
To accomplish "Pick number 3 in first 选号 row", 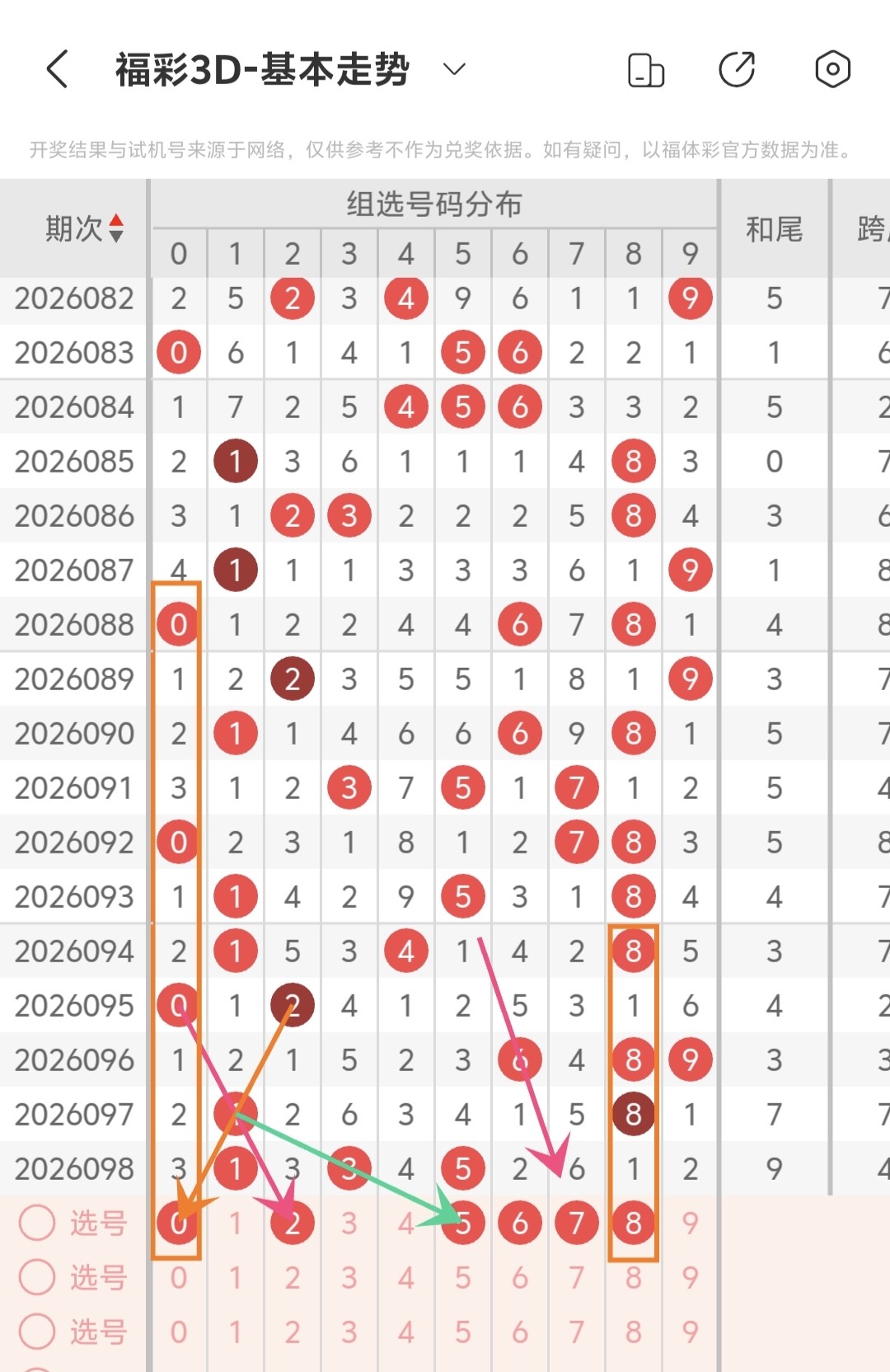I will tap(349, 1223).
